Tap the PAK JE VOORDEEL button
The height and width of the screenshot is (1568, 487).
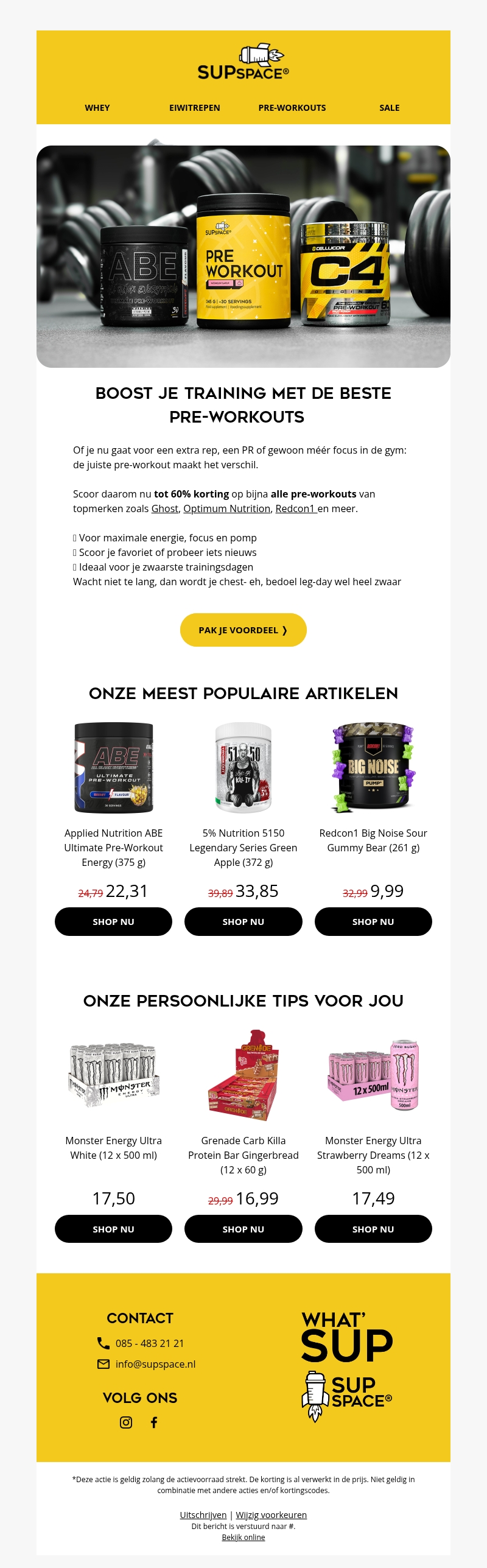coord(243,630)
